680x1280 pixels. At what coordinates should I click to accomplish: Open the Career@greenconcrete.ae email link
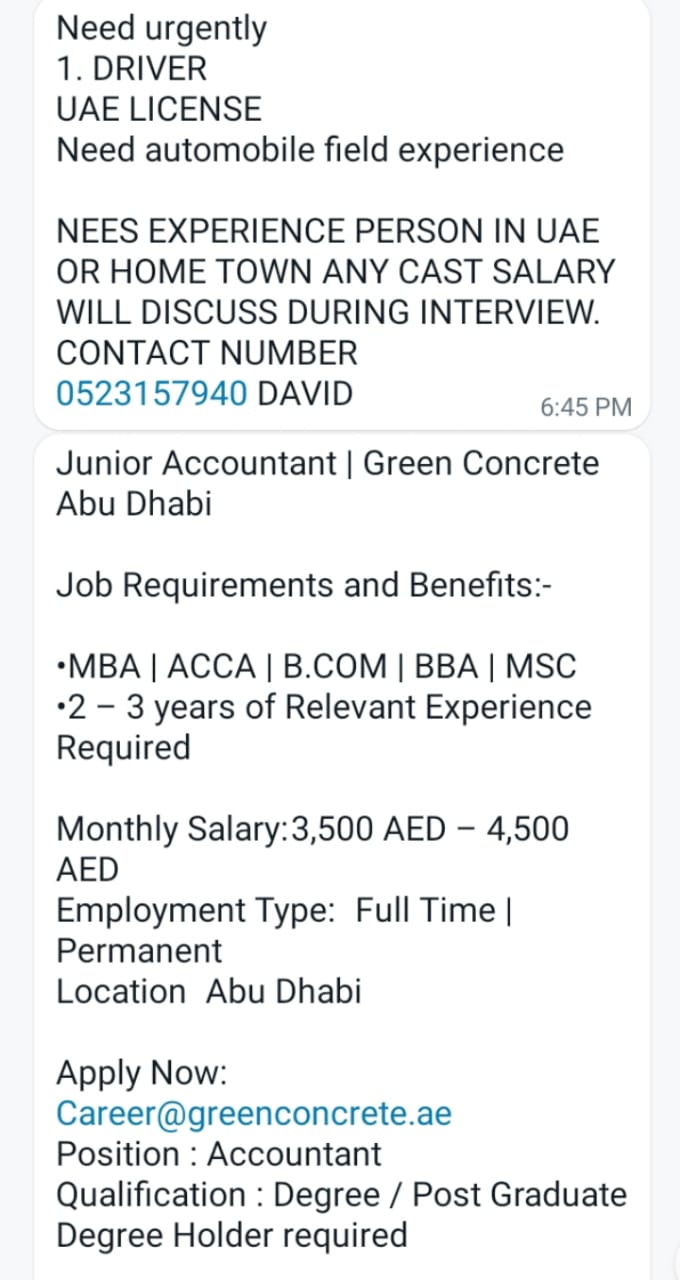[x=254, y=1113]
